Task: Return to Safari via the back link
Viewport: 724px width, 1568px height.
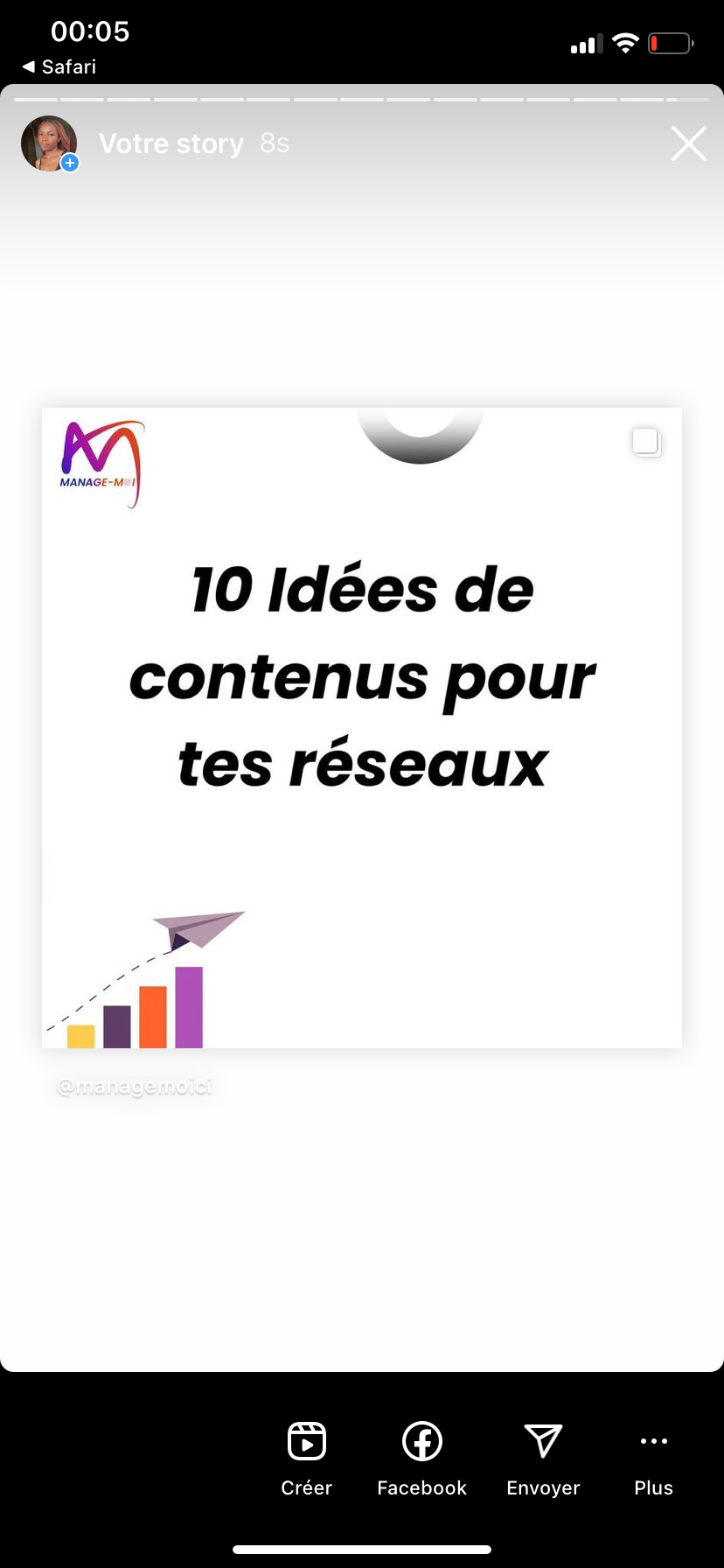Action: pos(59,66)
